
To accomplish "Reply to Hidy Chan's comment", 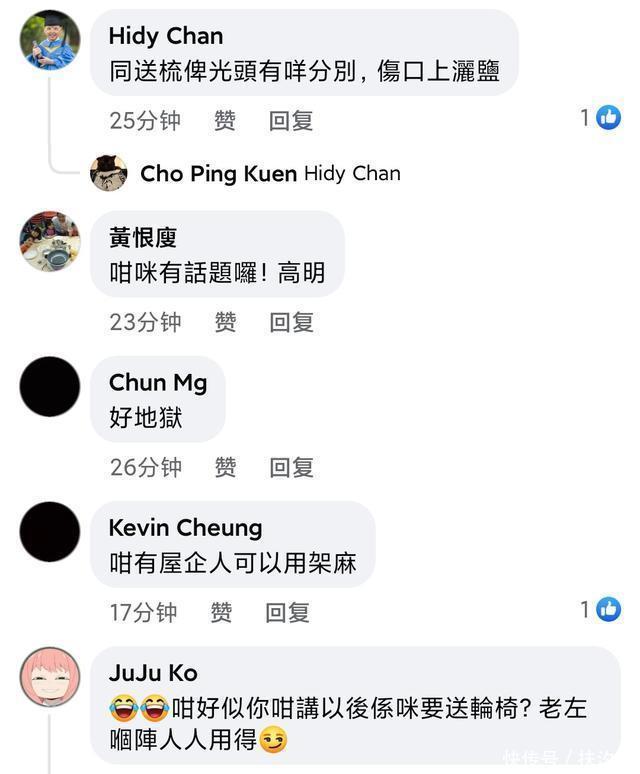I will point(291,121).
